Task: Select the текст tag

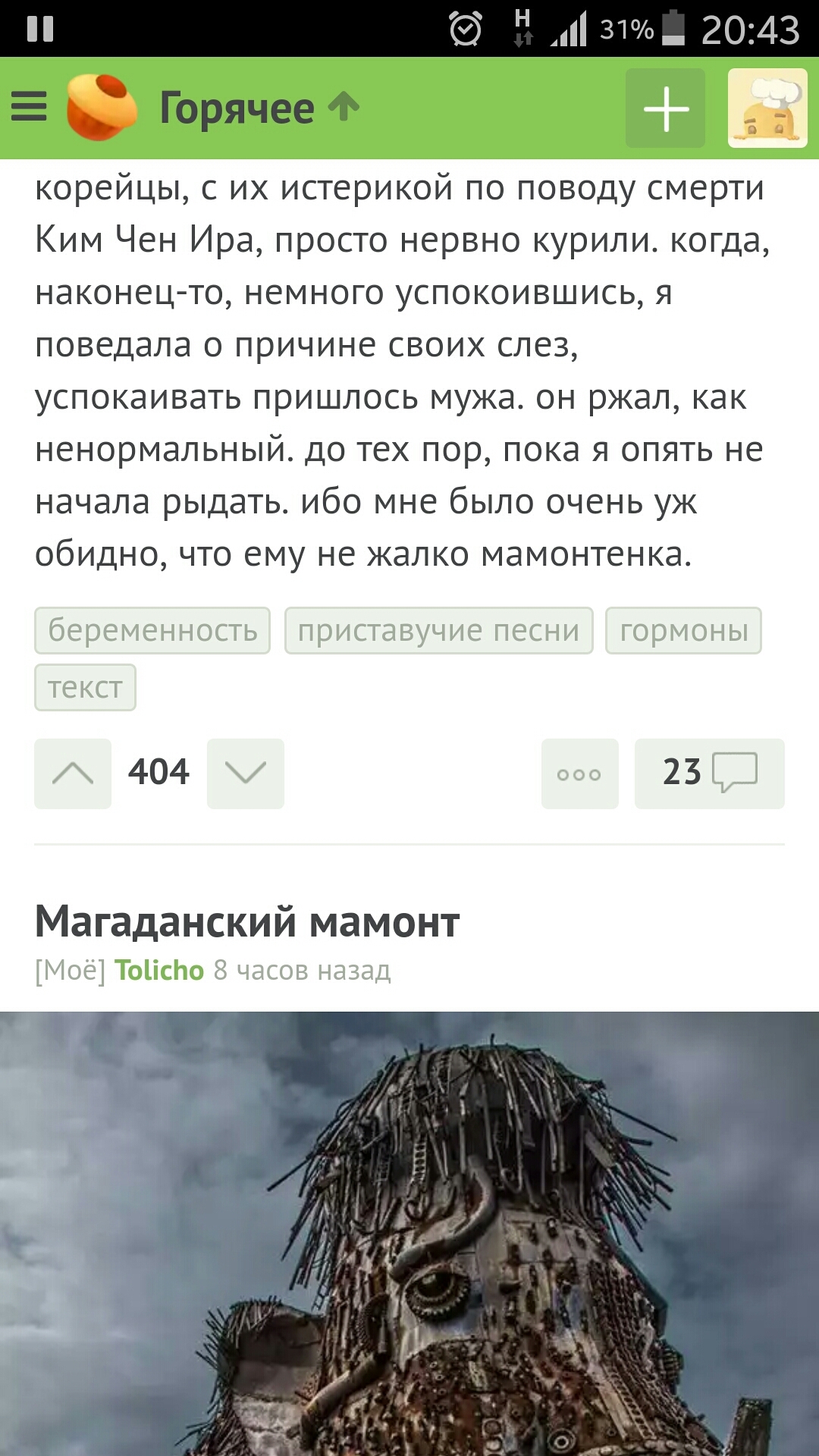Action: point(85,688)
